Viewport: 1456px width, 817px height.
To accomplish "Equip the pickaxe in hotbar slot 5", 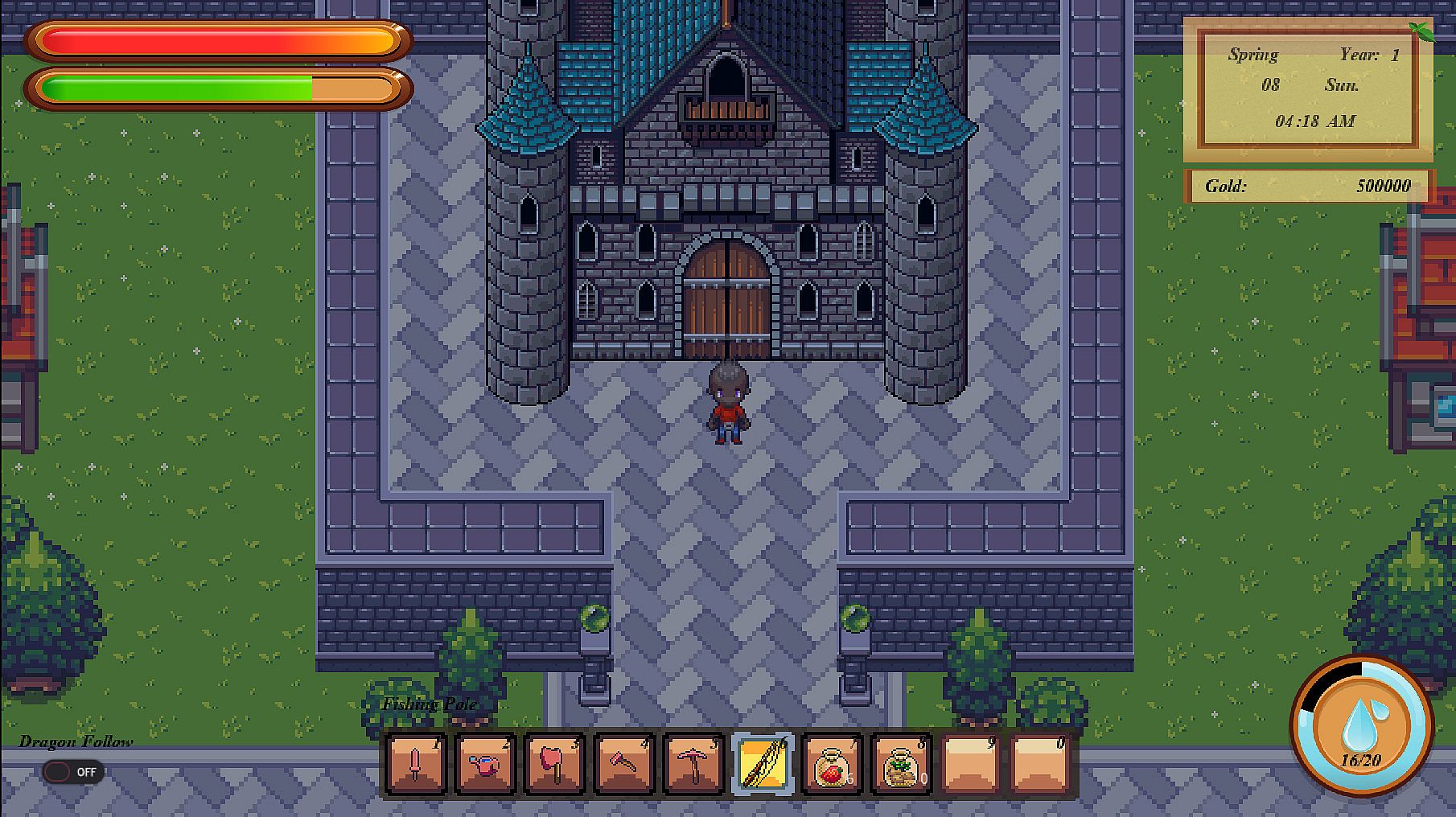I will pyautogui.click(x=693, y=763).
